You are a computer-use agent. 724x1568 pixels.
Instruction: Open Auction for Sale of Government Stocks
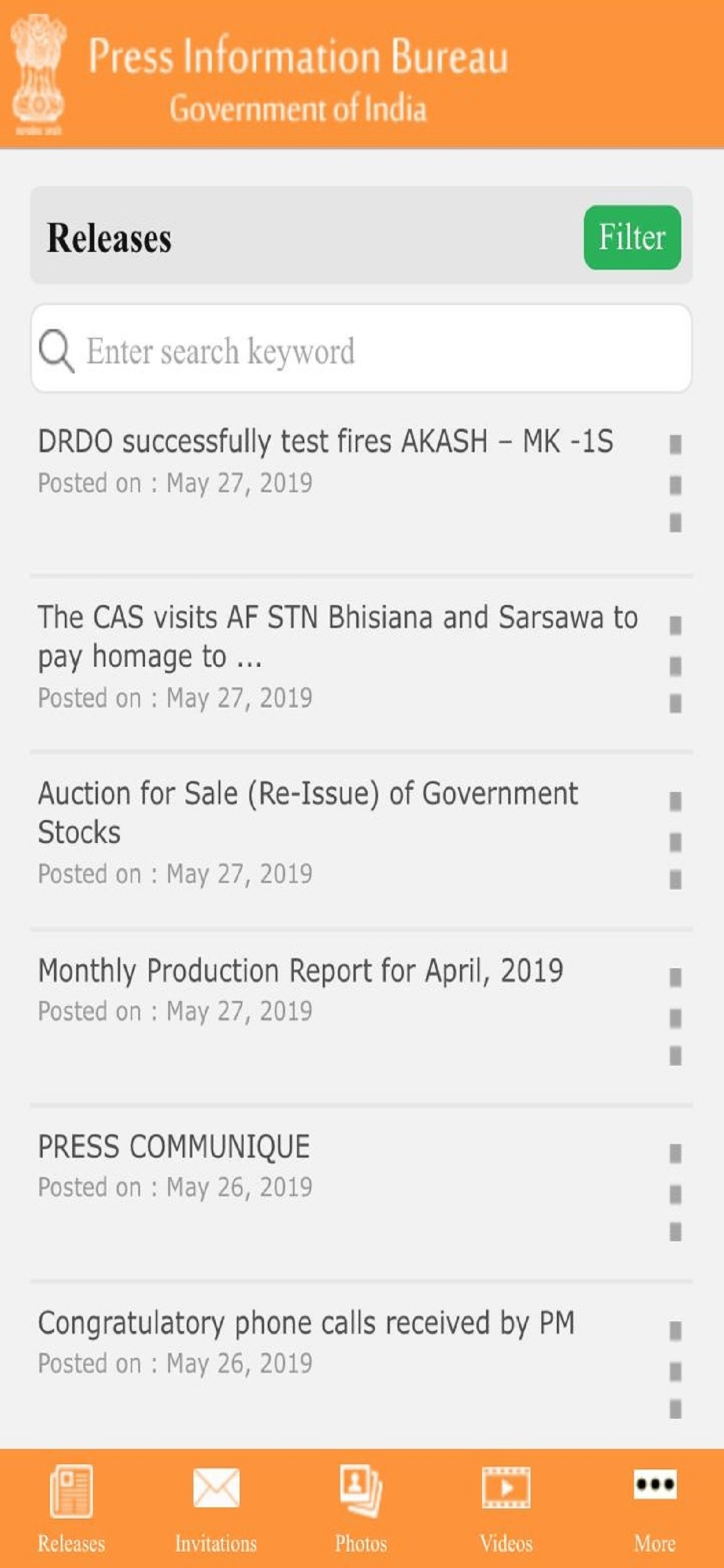[x=308, y=813]
